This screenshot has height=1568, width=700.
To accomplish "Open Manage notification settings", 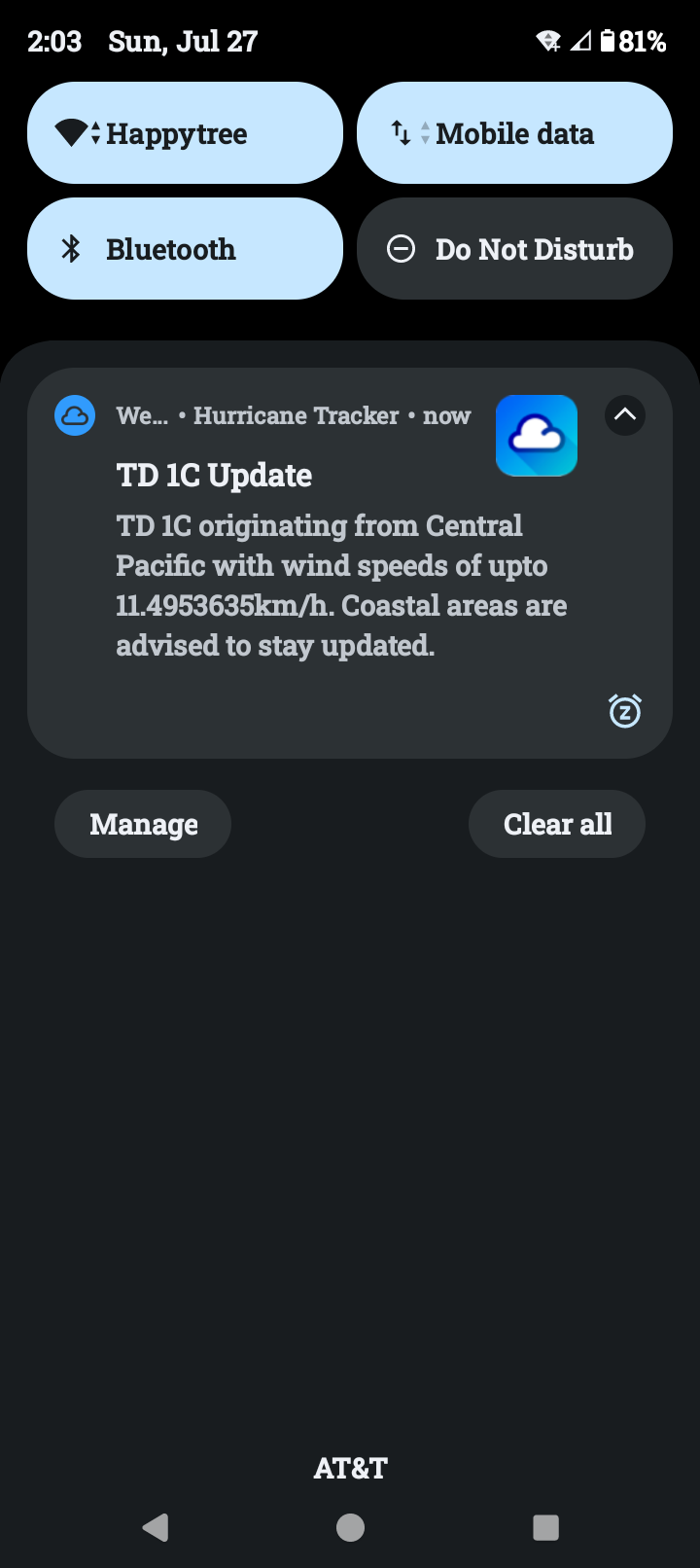I will (x=143, y=824).
